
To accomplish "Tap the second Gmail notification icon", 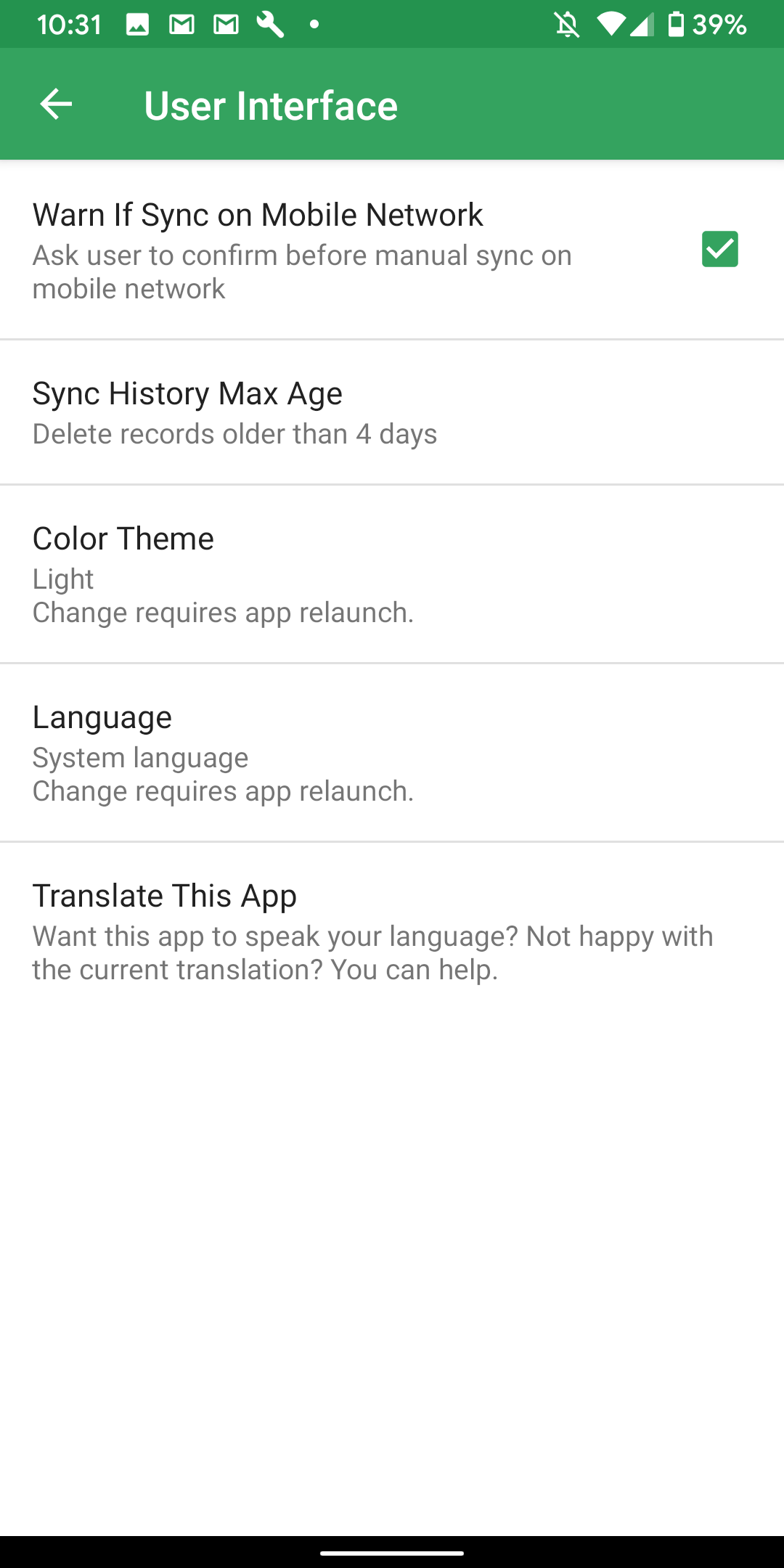I will click(225, 24).
